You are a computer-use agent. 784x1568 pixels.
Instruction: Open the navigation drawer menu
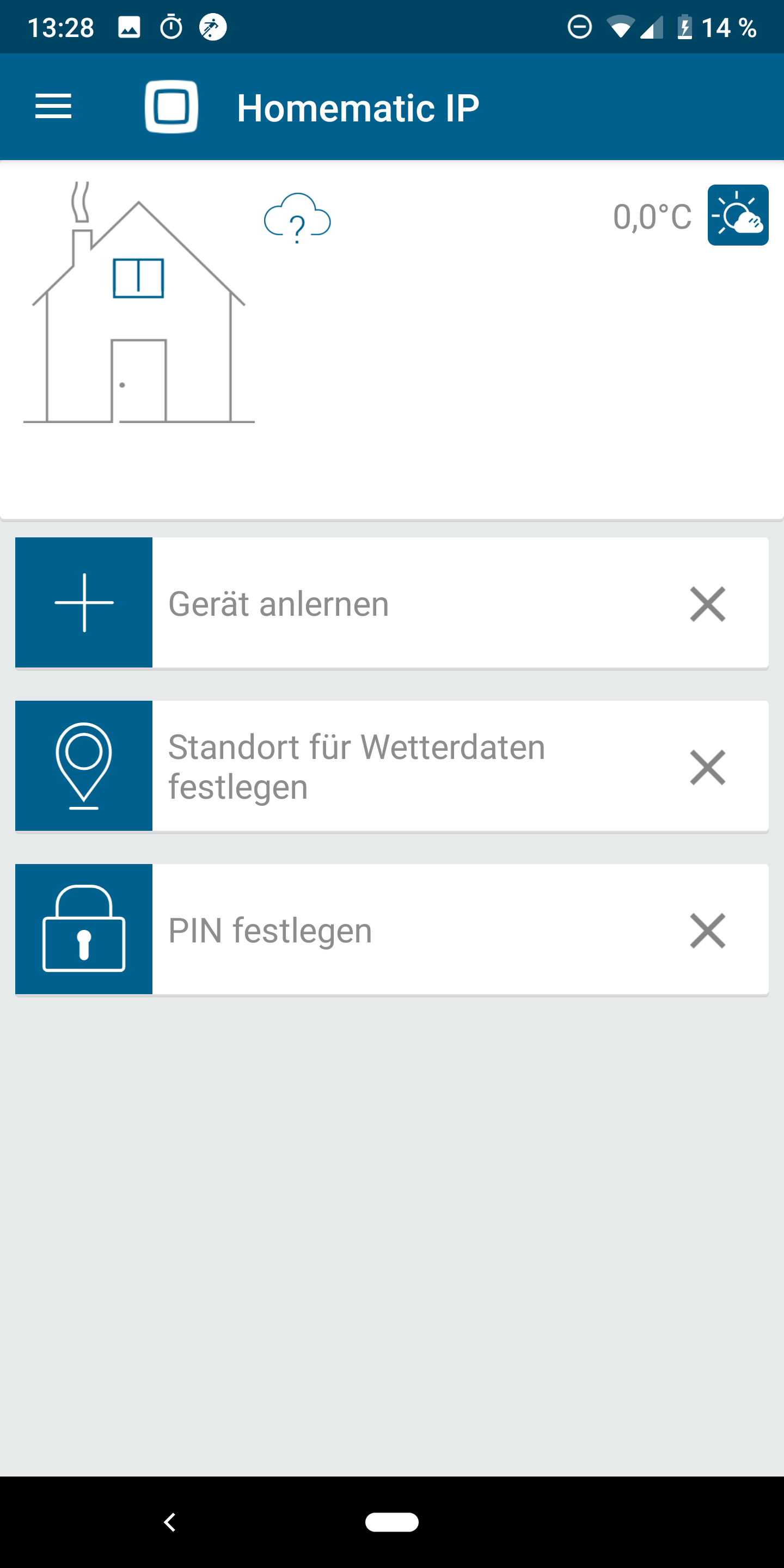(53, 107)
